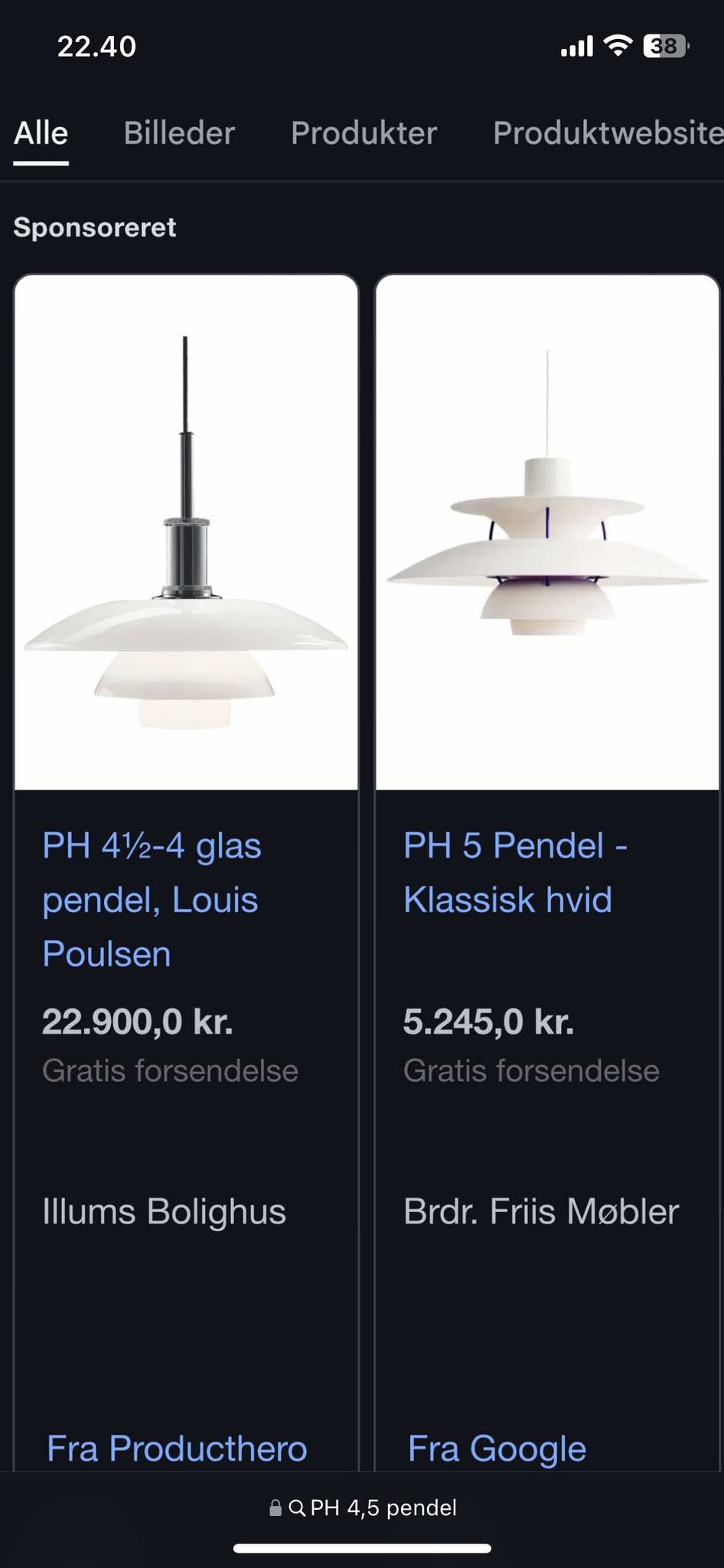Screen dimensions: 724x1568
Task: Tap the cellular signal bars icon
Action: point(575,46)
